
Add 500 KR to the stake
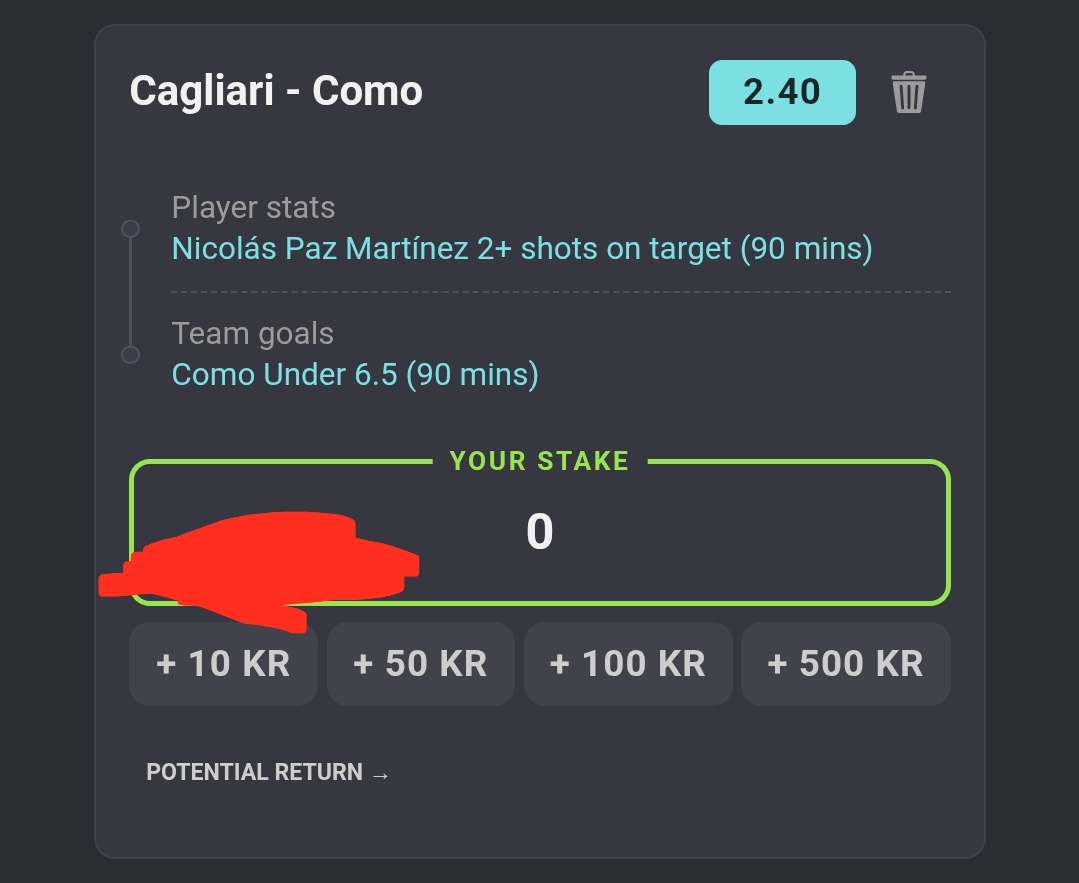click(x=845, y=664)
